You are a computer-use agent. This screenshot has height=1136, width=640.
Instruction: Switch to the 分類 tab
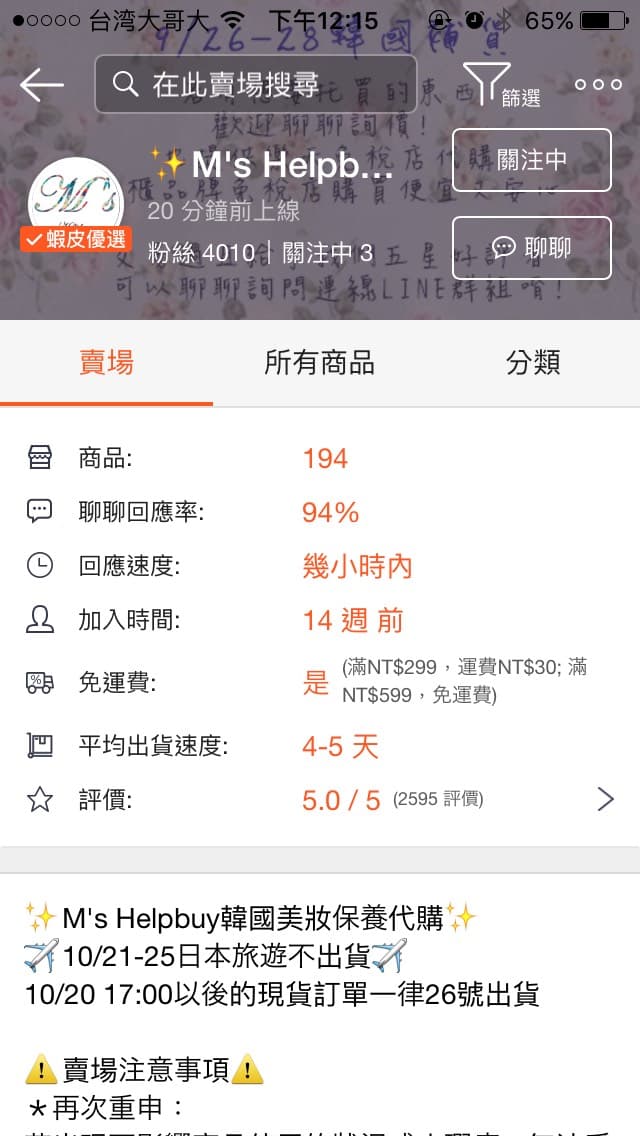(x=533, y=362)
